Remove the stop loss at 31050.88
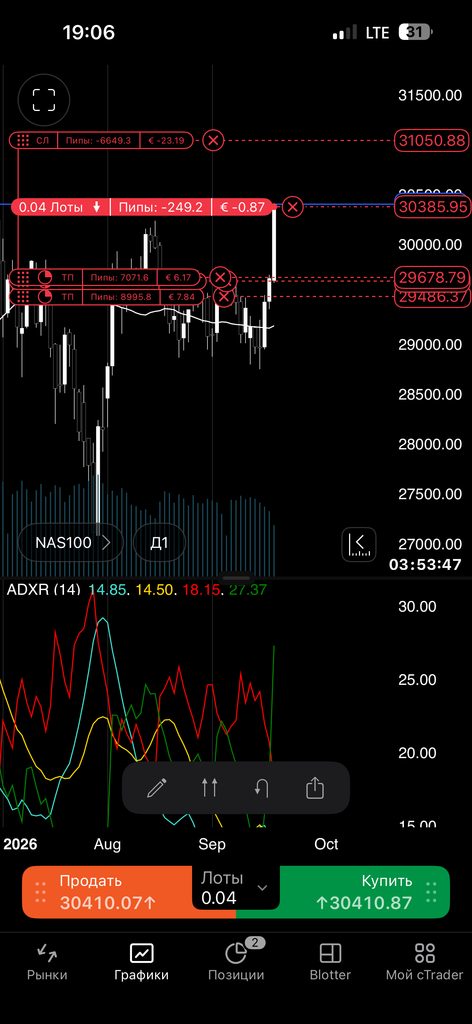 [x=213, y=140]
